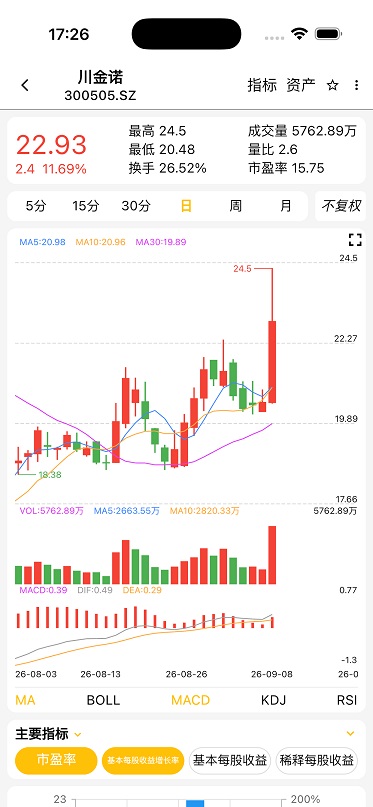Select the 日 daily chart
373x807 pixels.
click(x=186, y=206)
